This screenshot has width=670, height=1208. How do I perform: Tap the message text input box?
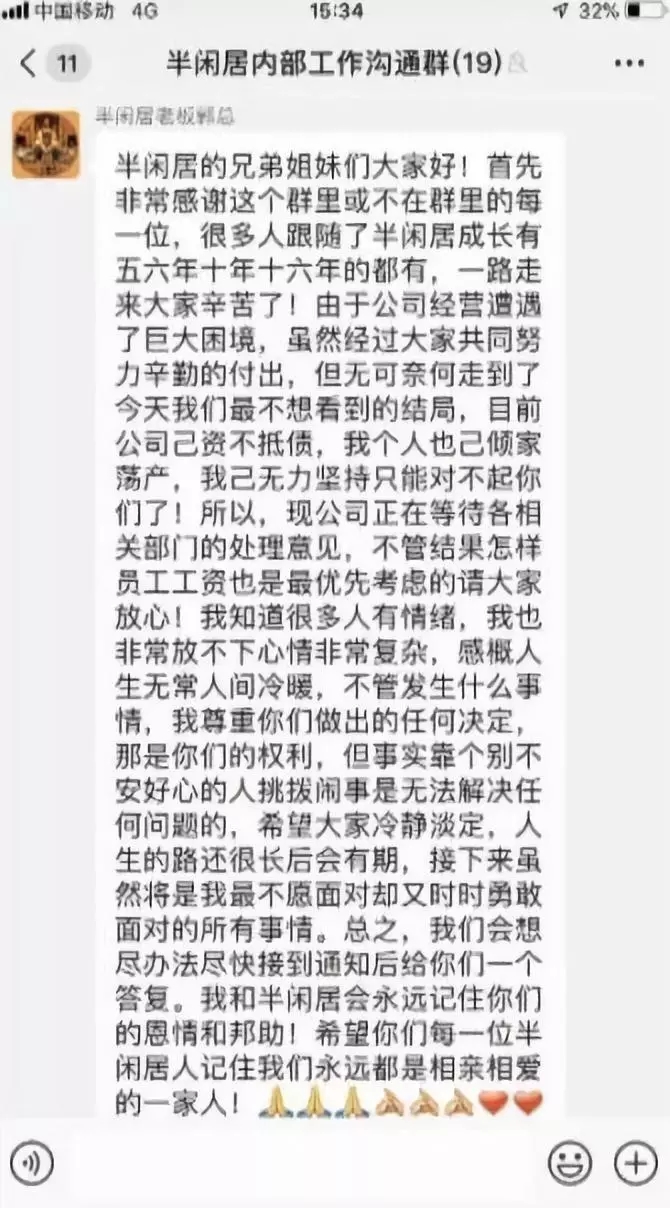(300, 1164)
